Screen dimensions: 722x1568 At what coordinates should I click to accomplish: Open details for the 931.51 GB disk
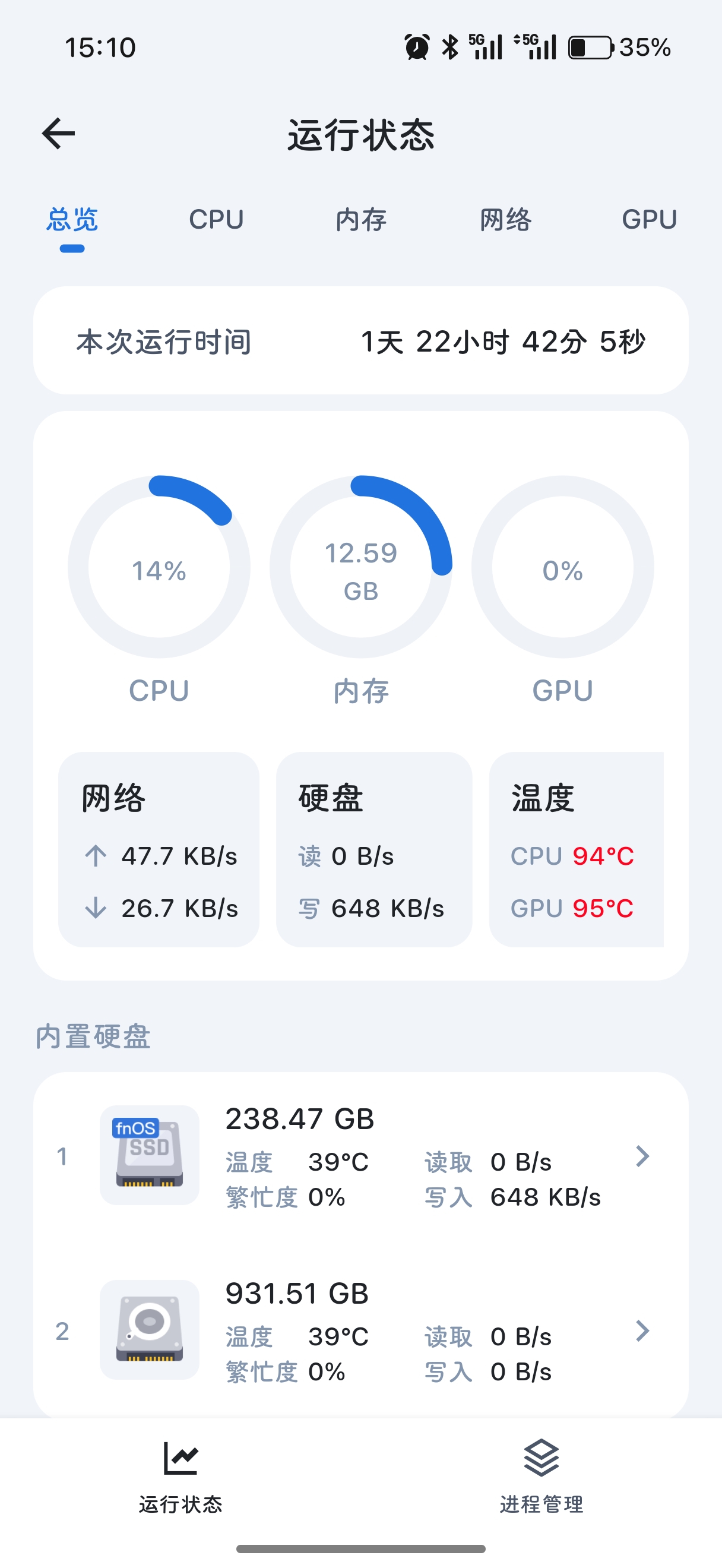360,1330
